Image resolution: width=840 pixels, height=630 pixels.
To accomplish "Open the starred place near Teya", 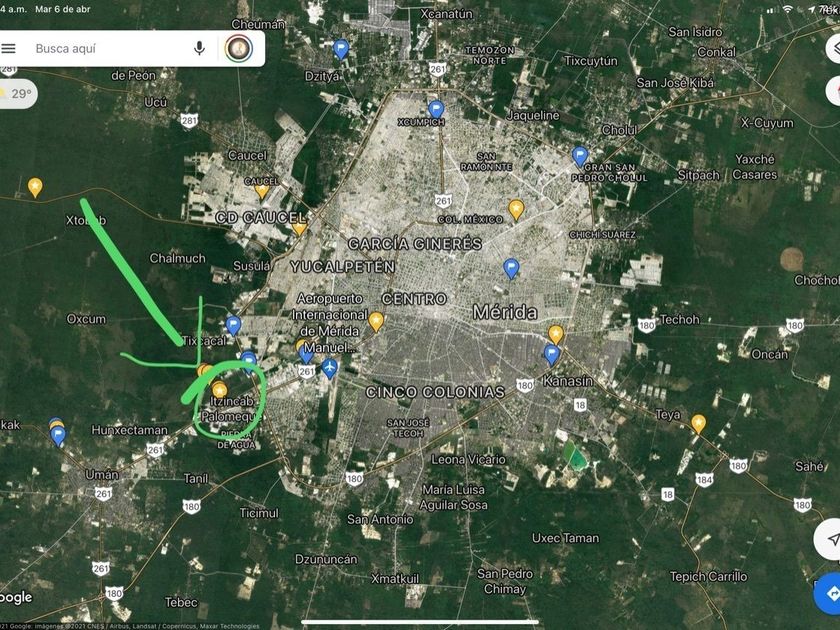I will pyautogui.click(x=698, y=424).
